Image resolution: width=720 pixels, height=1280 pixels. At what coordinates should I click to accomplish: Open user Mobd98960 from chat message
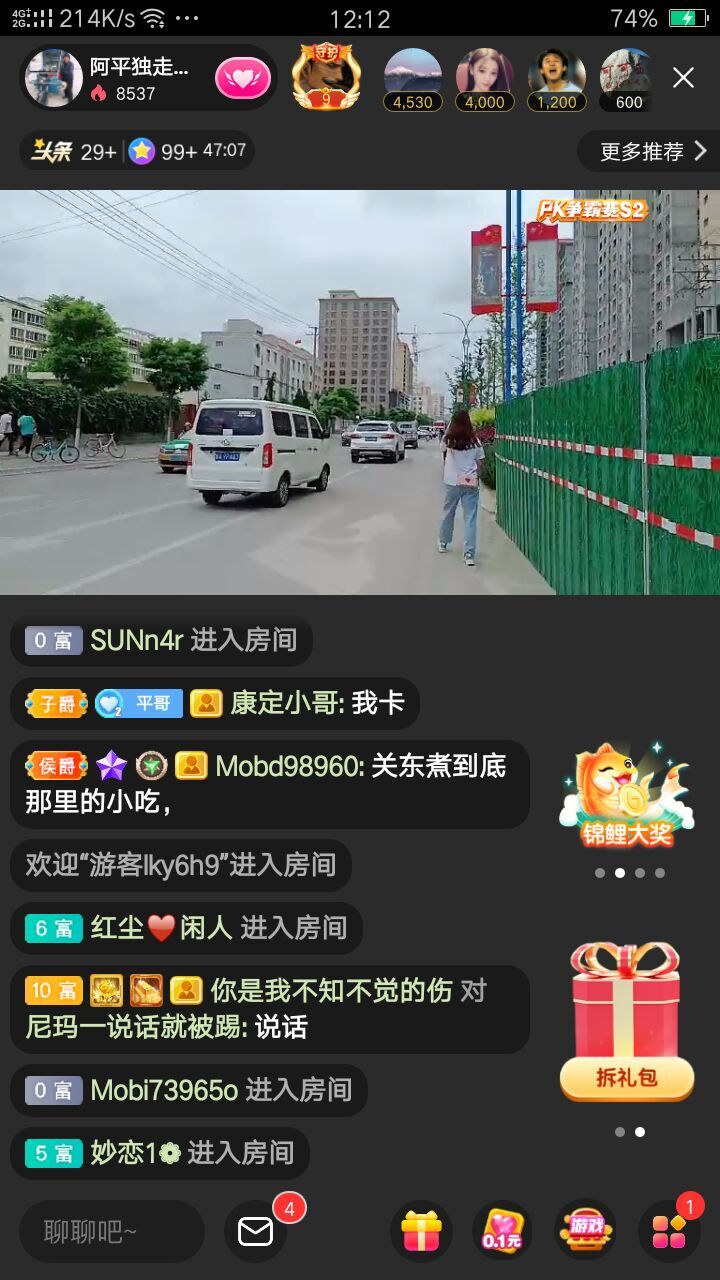click(289, 767)
